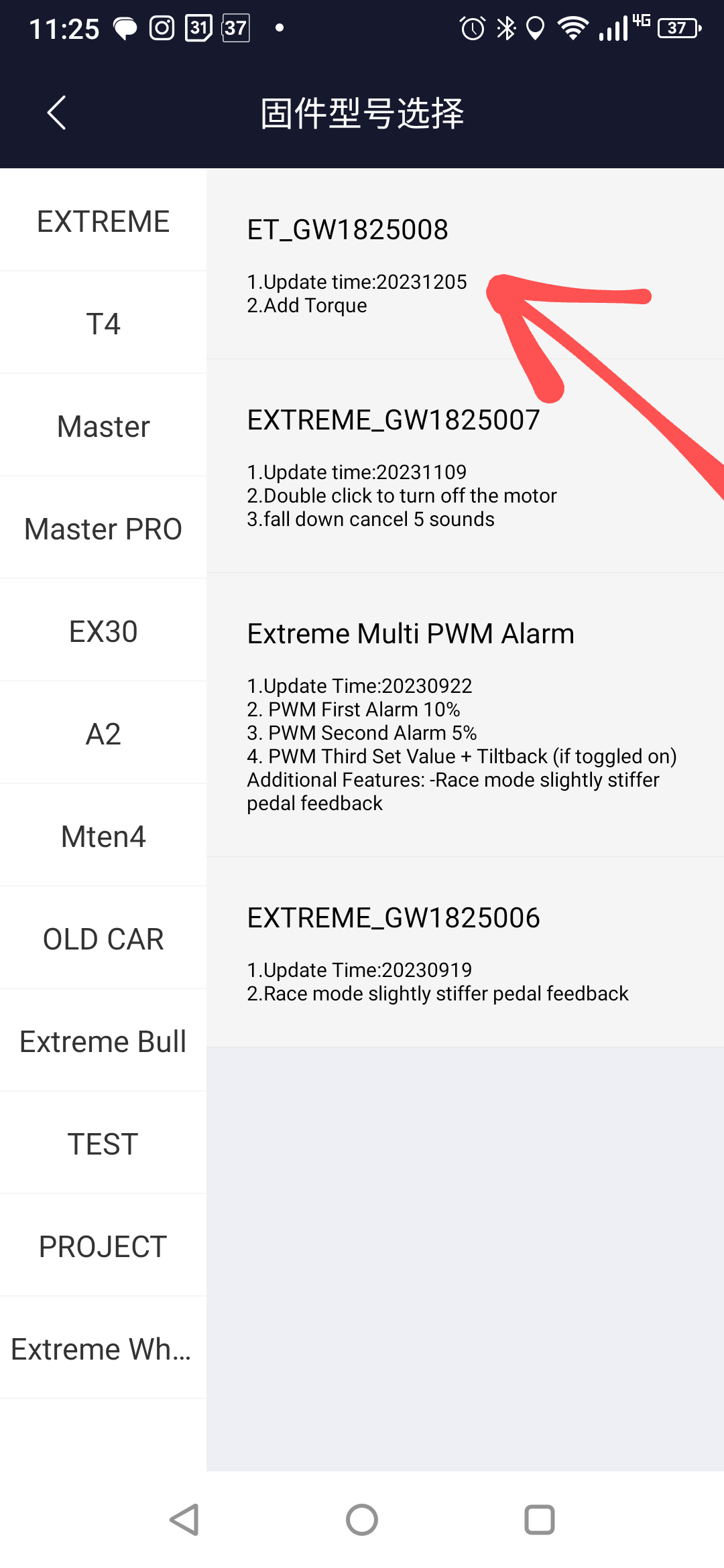724x1568 pixels.
Task: Switch to the T4 category
Action: coord(103,323)
